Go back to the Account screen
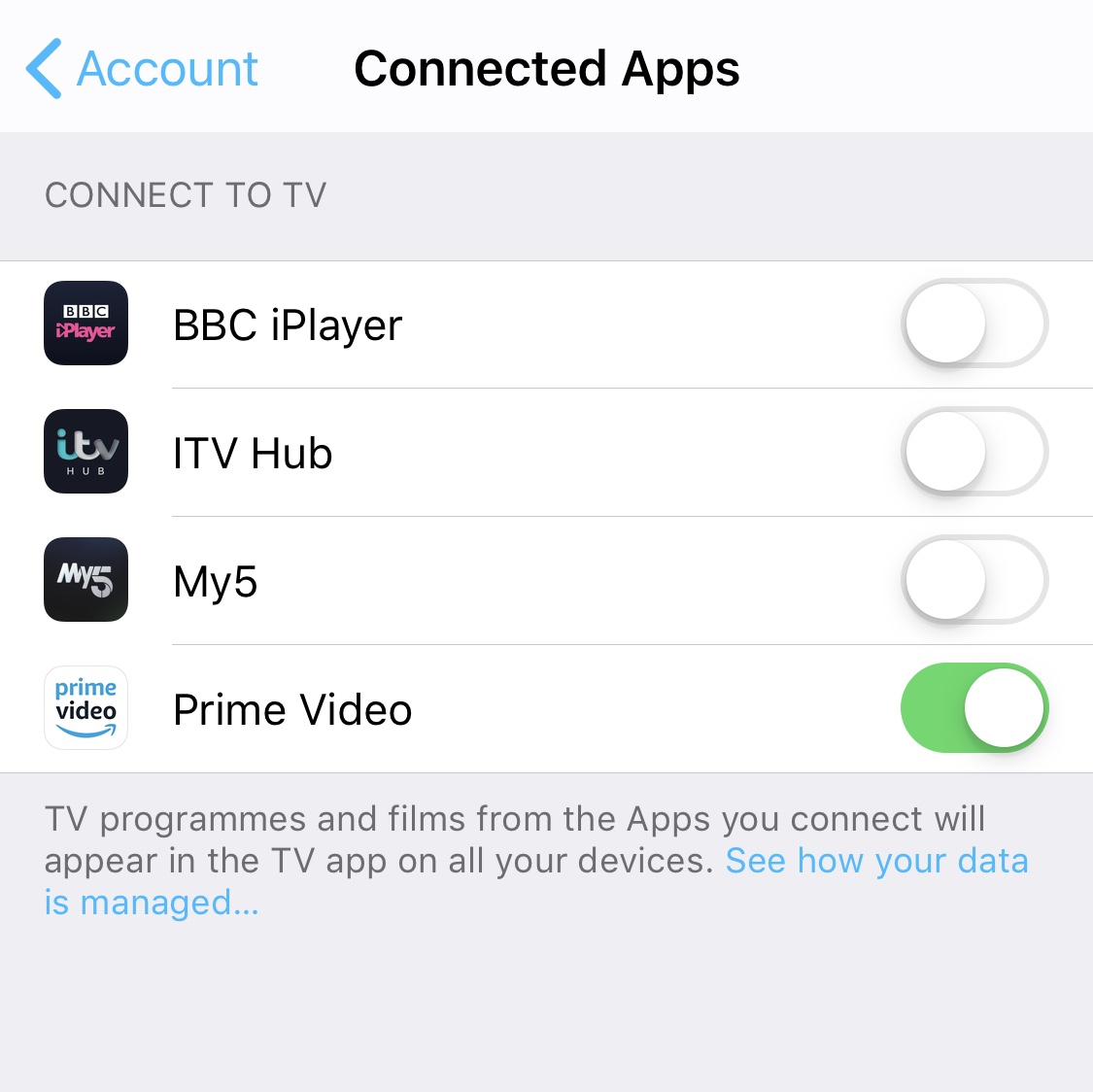 pos(143,69)
